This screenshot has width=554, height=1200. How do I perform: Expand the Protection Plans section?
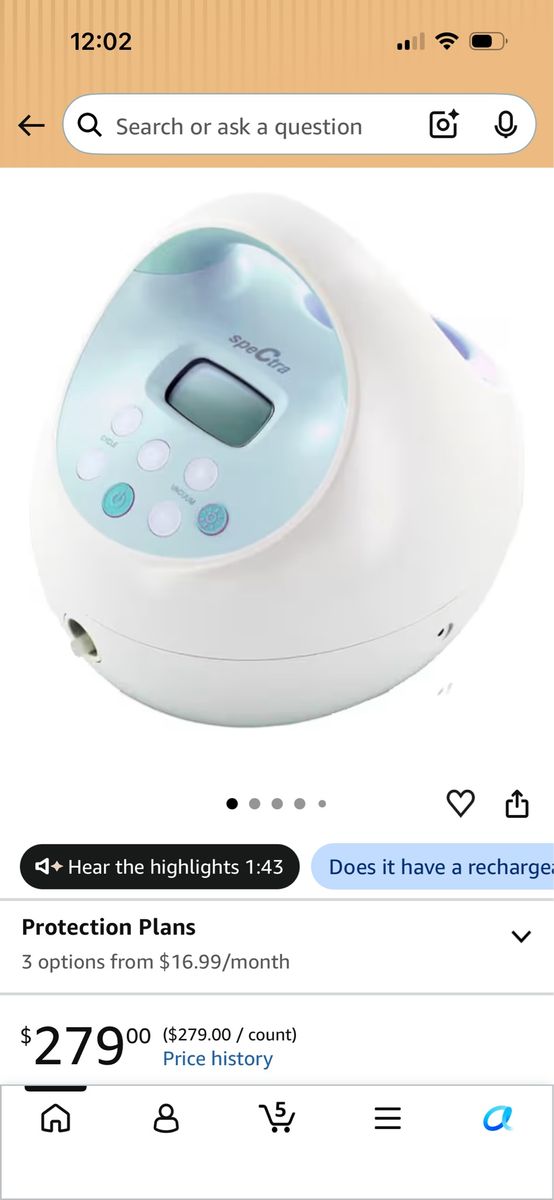click(x=277, y=944)
